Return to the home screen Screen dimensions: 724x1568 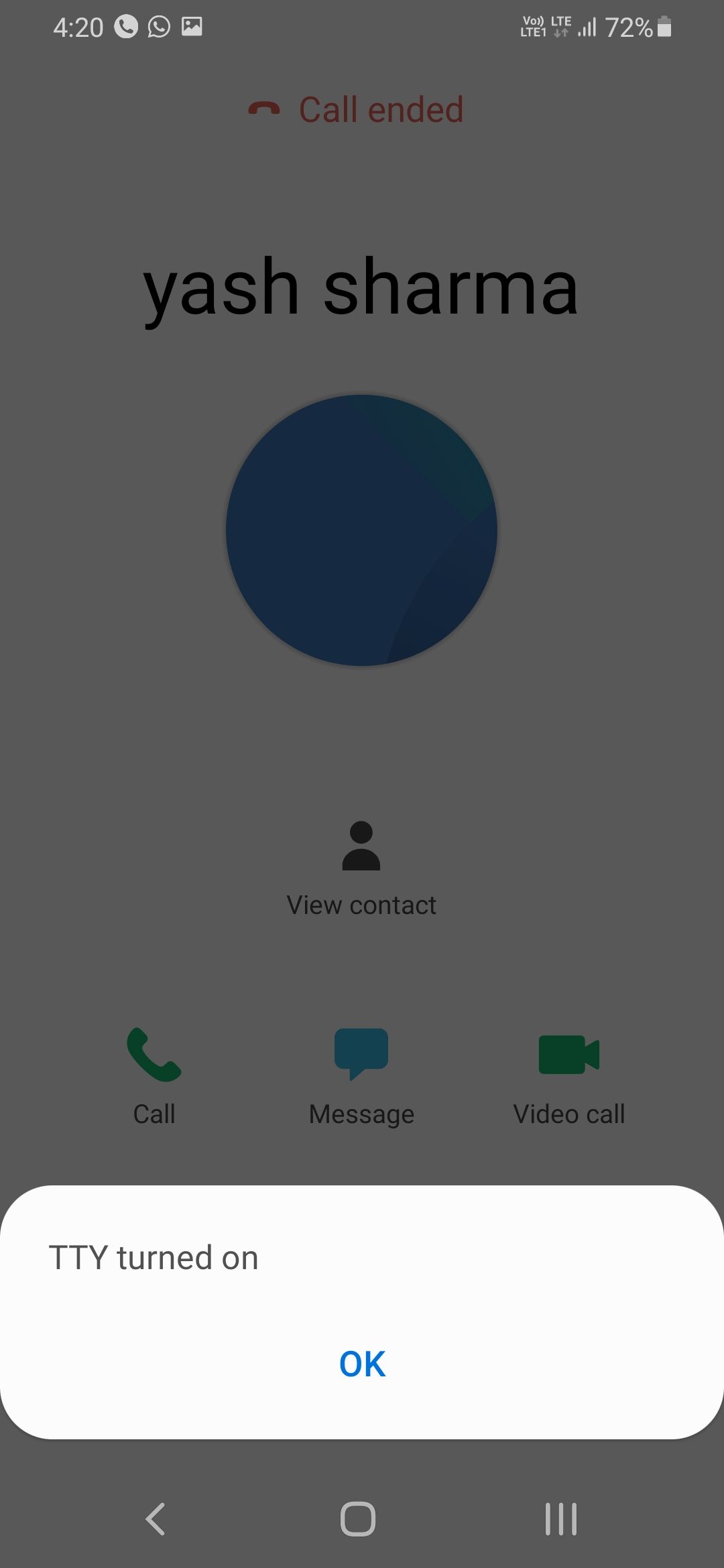[x=358, y=1518]
